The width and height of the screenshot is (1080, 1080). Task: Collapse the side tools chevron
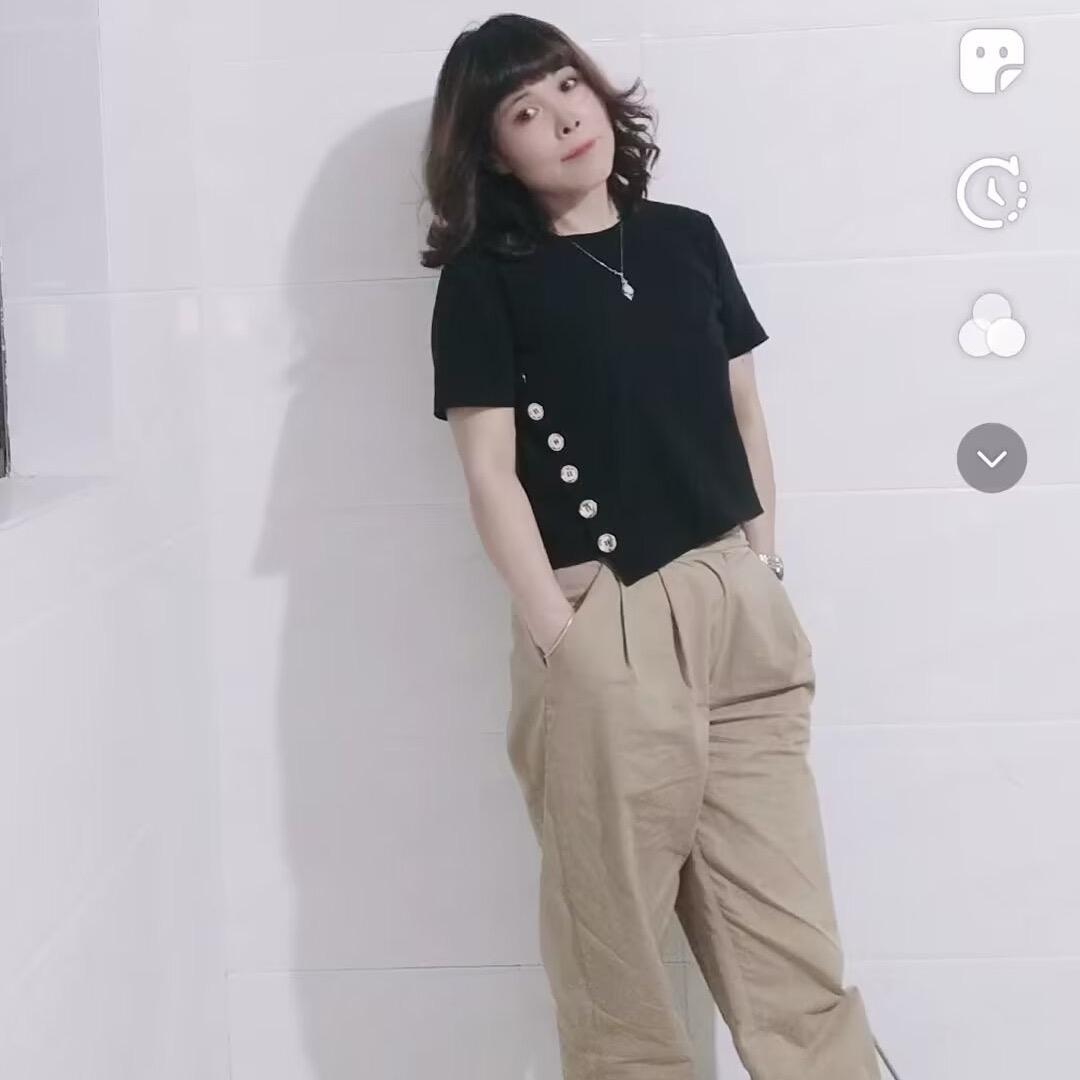pyautogui.click(x=991, y=458)
